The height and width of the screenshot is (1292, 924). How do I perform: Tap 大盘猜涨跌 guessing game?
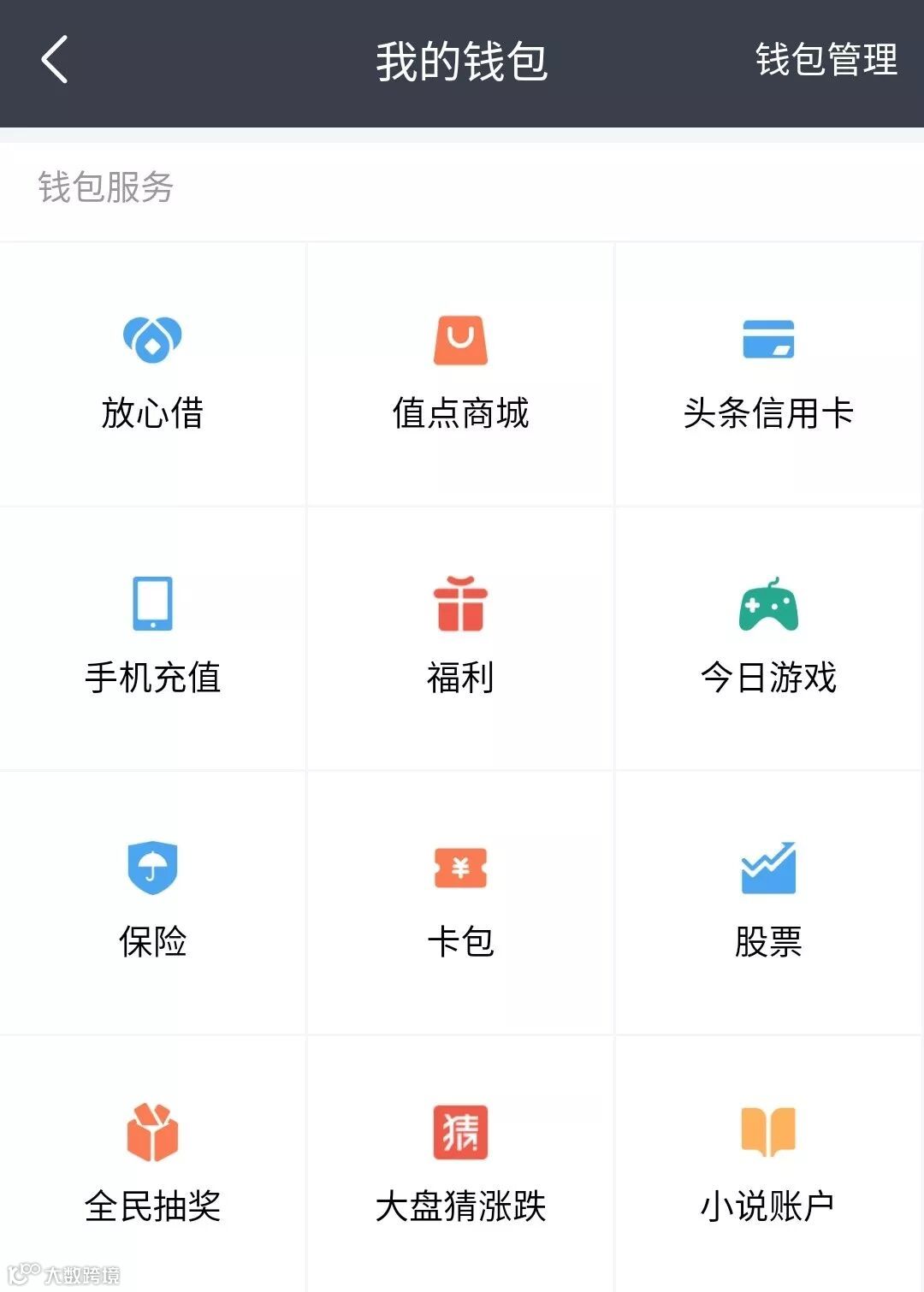460,1167
